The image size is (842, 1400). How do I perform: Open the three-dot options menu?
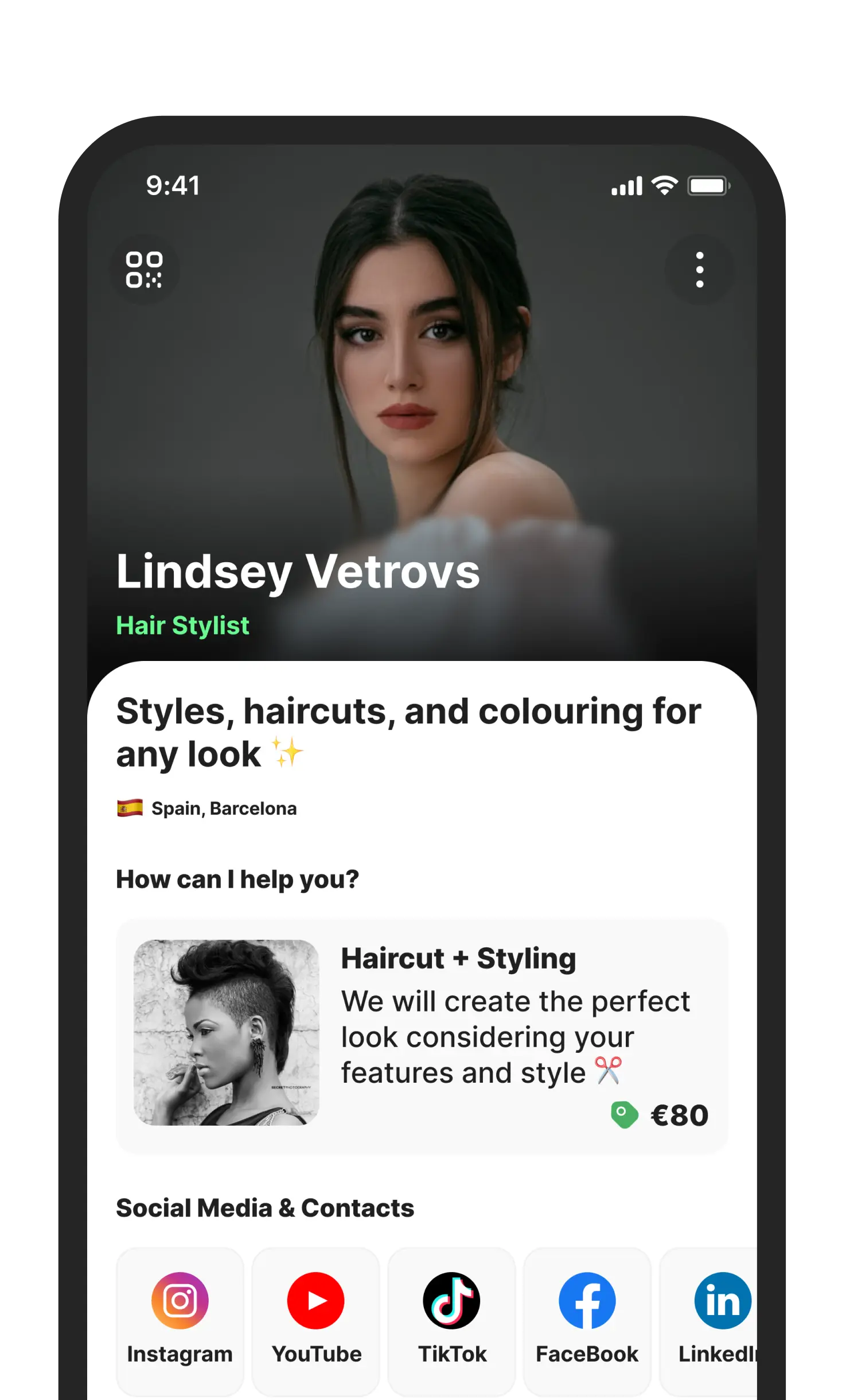[x=699, y=270]
